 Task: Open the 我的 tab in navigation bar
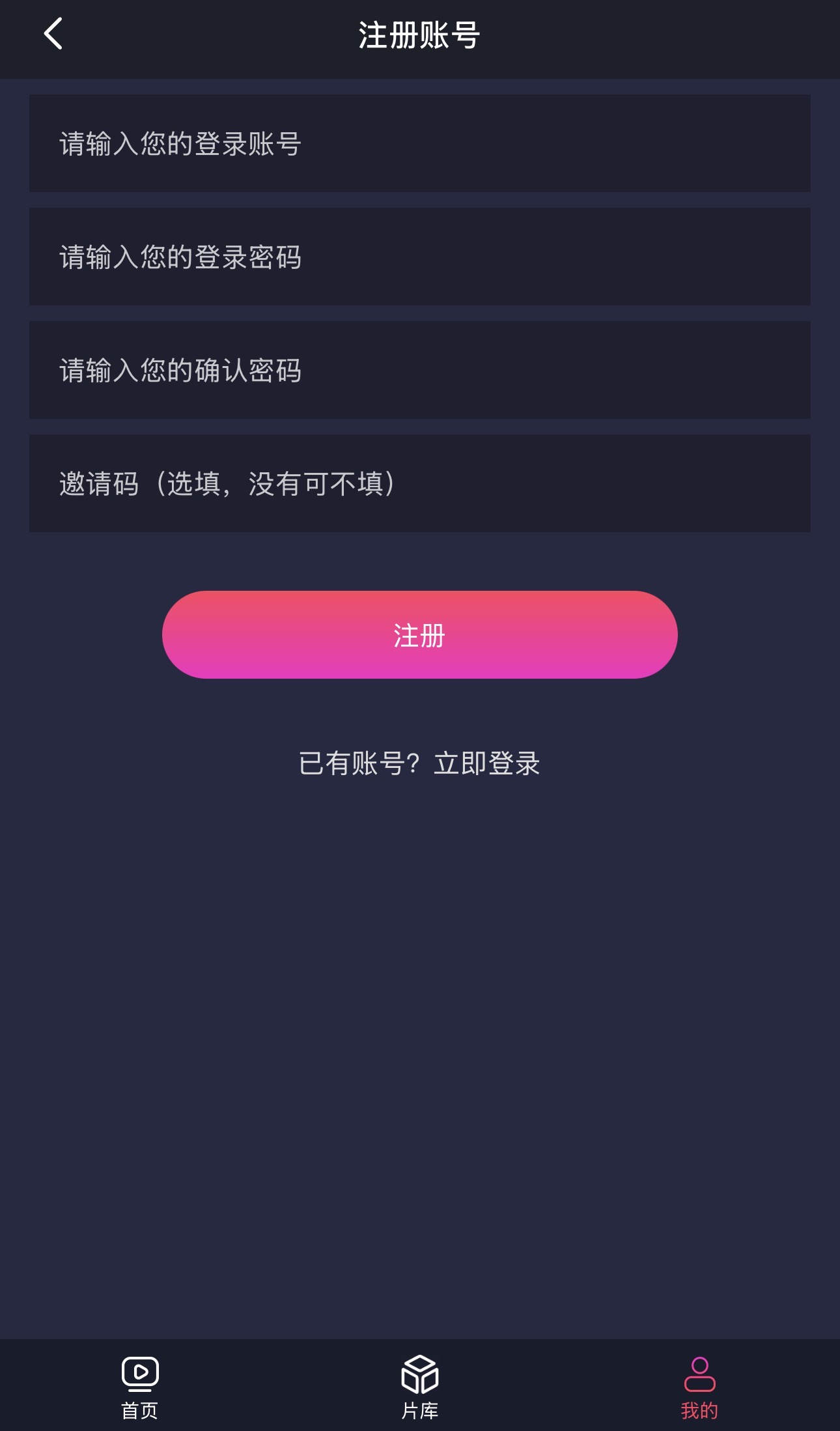pyautogui.click(x=700, y=1387)
